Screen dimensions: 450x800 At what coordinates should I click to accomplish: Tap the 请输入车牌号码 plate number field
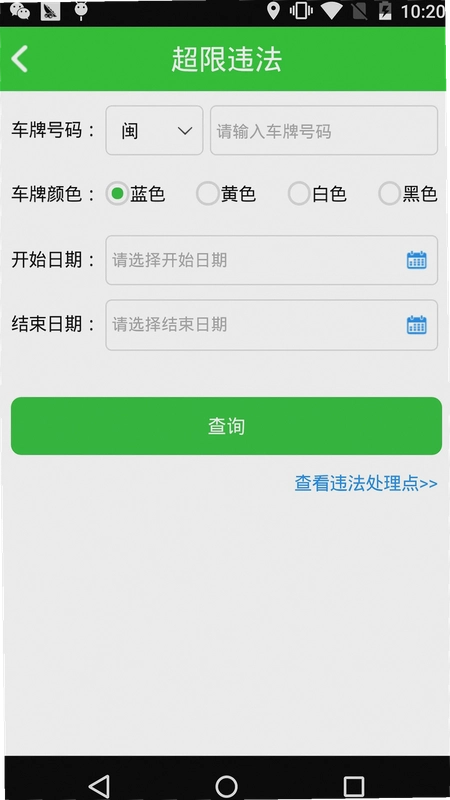324,131
